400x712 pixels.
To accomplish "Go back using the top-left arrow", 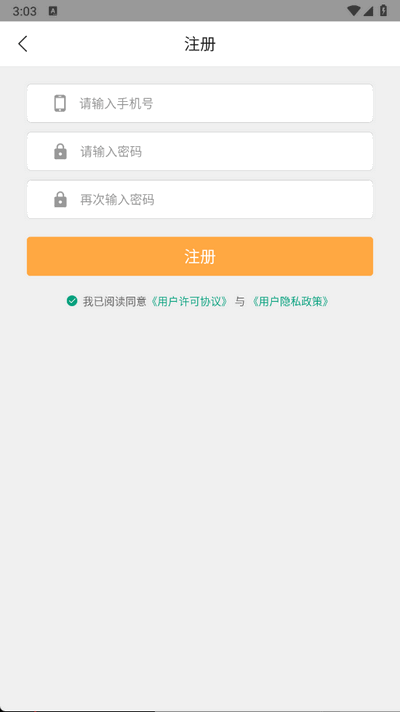I will coord(23,44).
